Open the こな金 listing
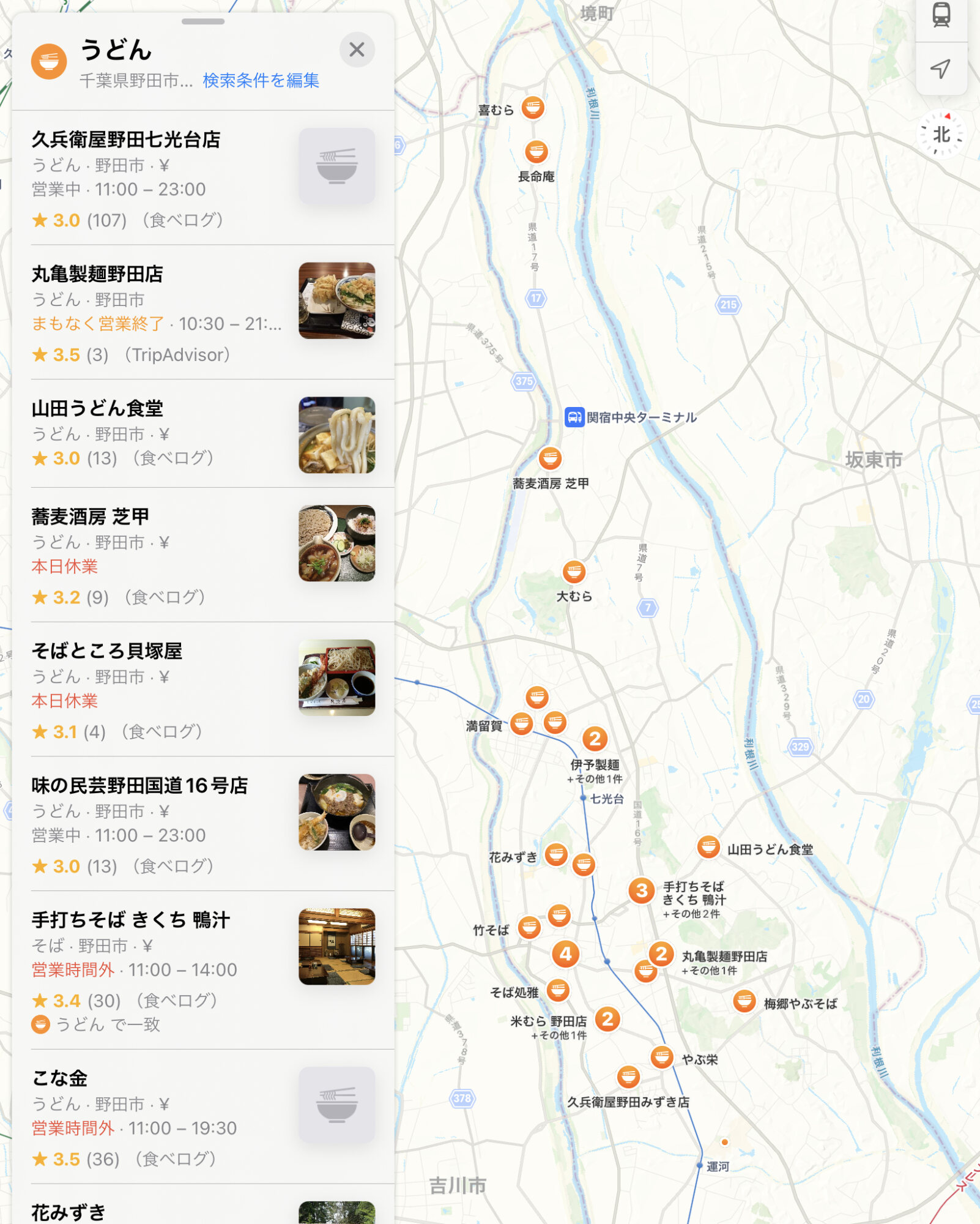Image resolution: width=980 pixels, height=1224 pixels. (203, 1117)
